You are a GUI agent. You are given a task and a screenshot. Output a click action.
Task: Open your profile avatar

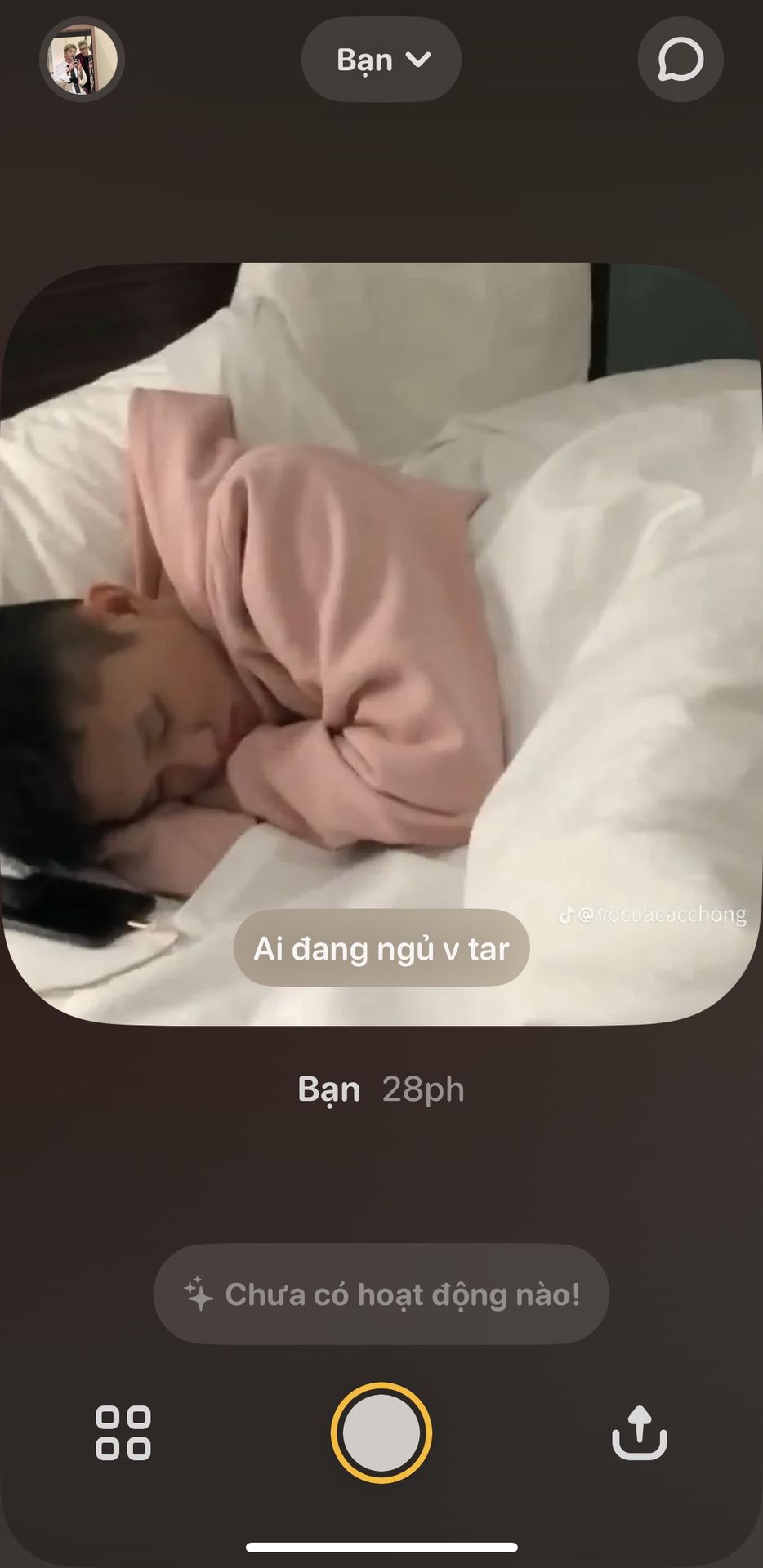click(82, 60)
